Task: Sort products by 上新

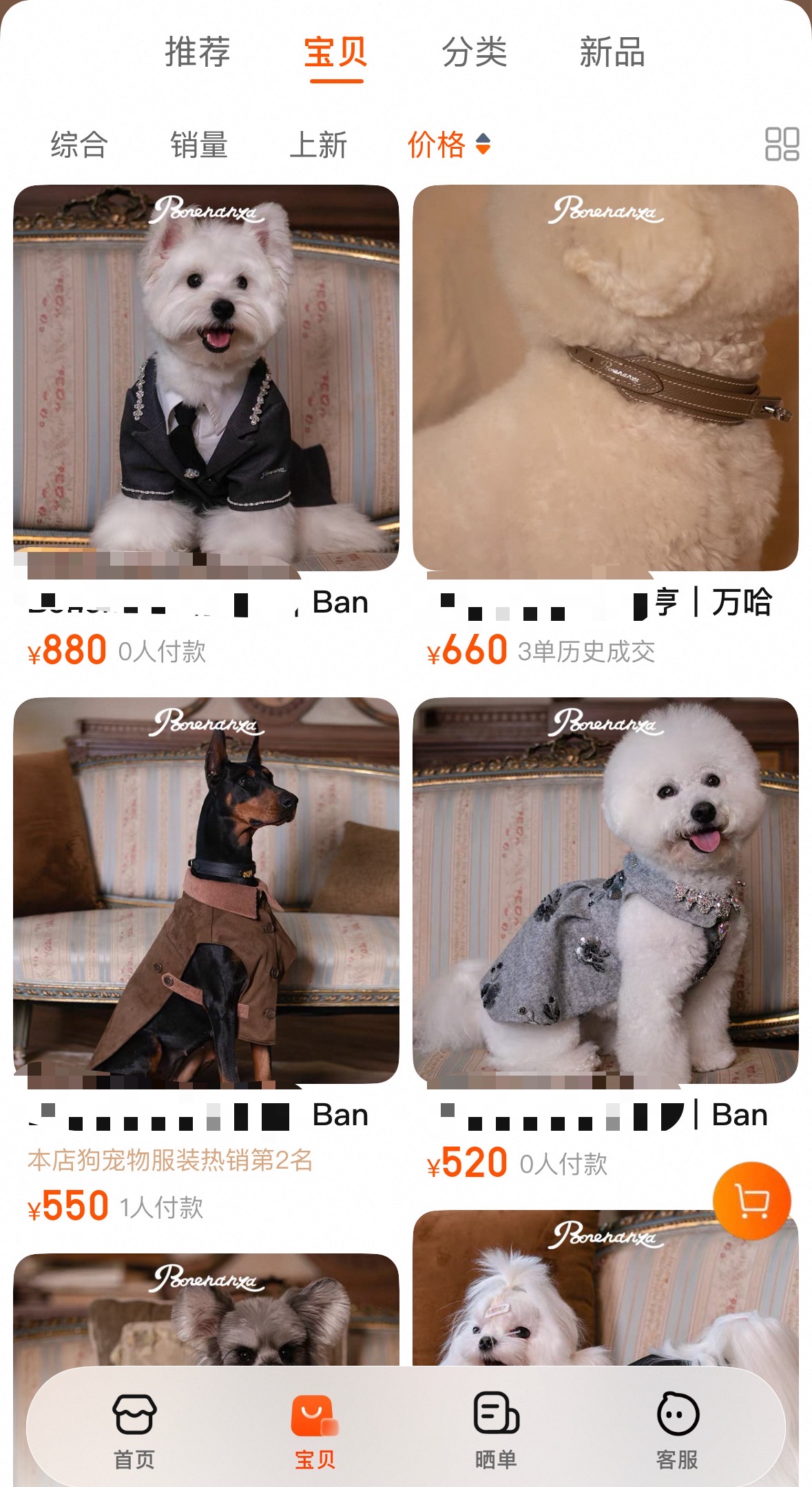Action: click(318, 145)
